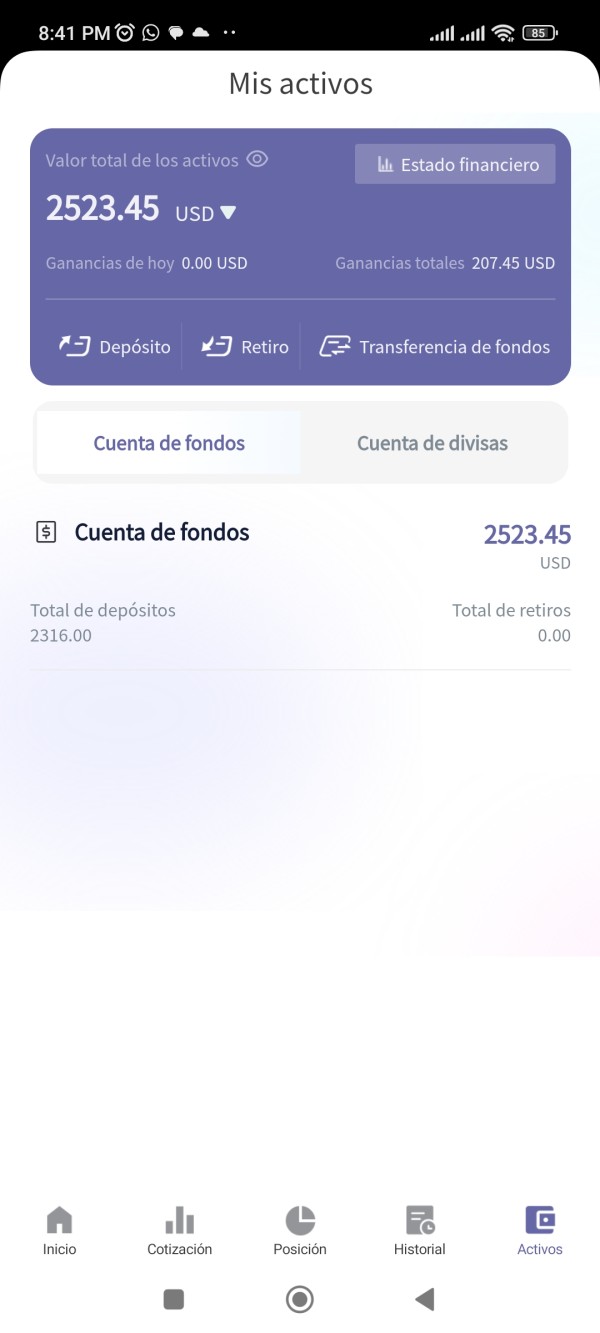This screenshot has height=1333, width=600.
Task: Tap Retiro to withdraw funds
Action: point(244,347)
